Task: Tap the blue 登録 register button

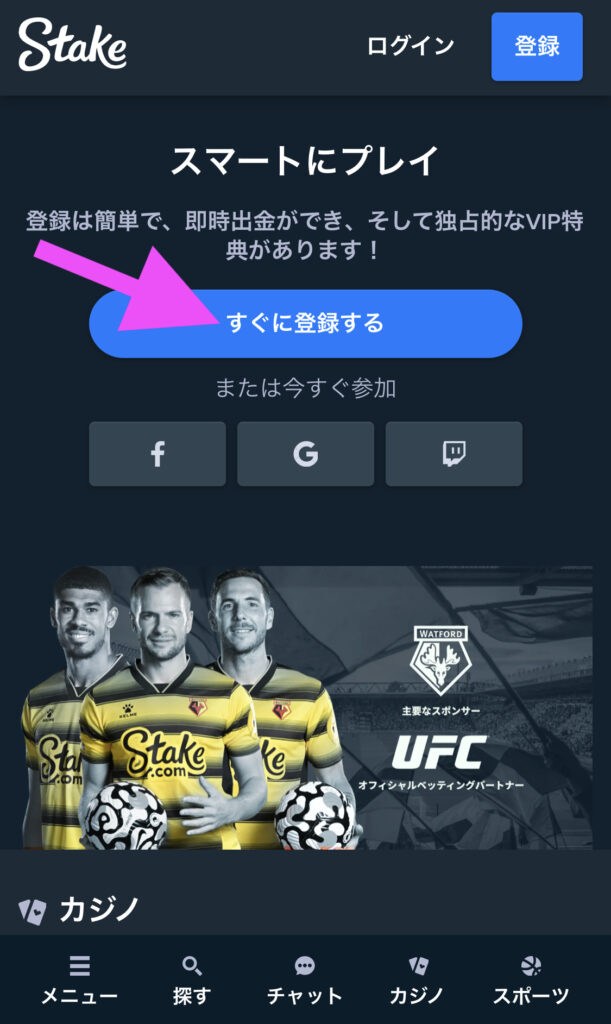Action: pyautogui.click(x=536, y=46)
